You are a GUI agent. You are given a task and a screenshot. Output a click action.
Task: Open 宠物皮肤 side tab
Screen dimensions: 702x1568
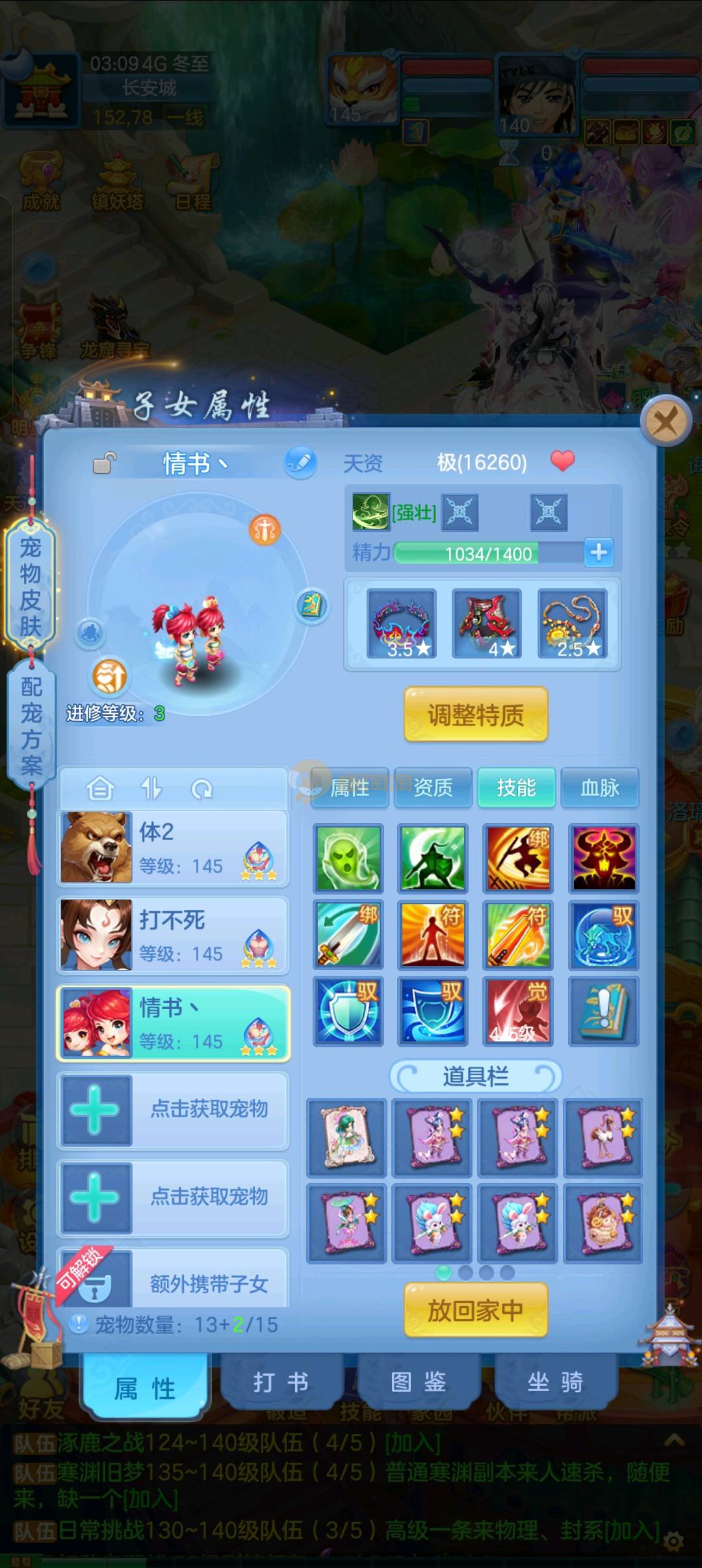[31, 586]
